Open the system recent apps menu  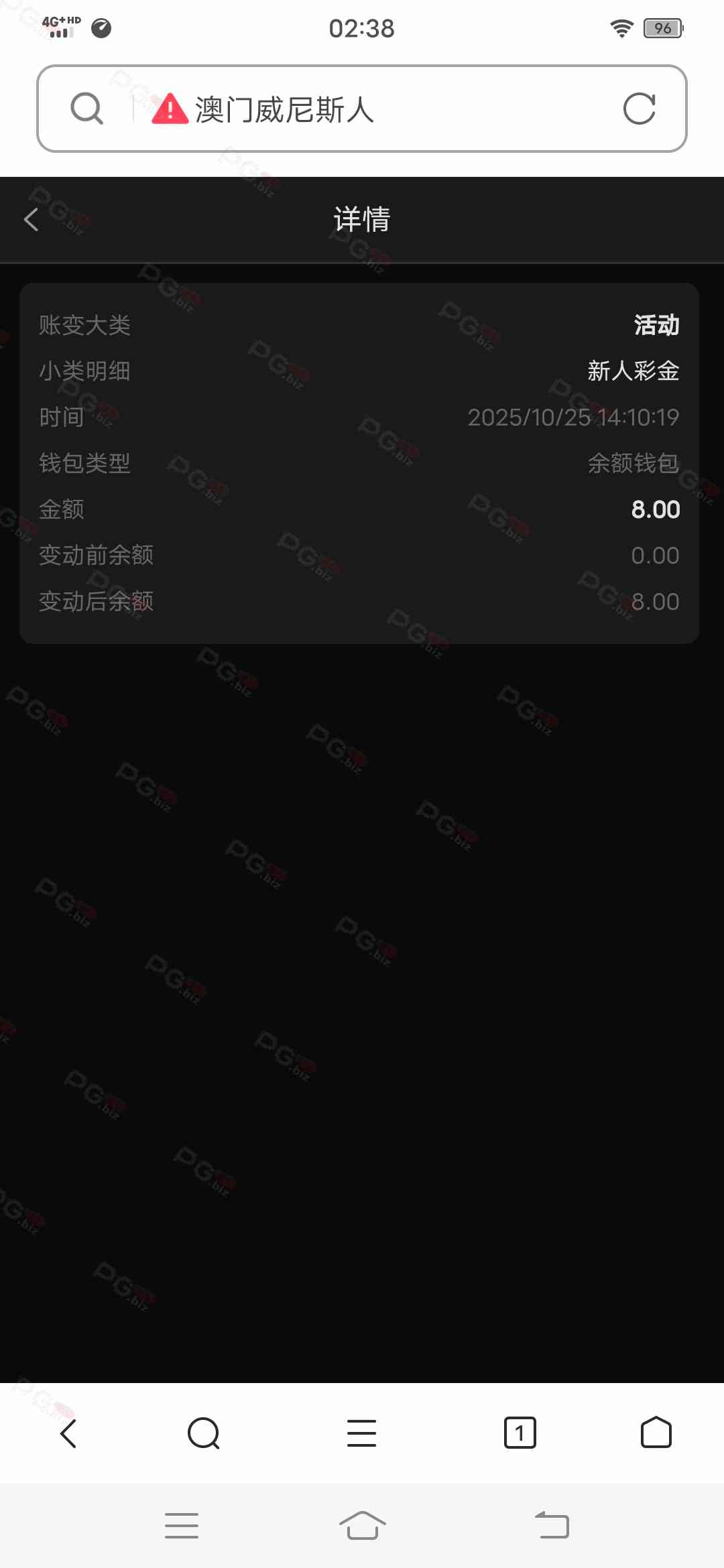[182, 1526]
